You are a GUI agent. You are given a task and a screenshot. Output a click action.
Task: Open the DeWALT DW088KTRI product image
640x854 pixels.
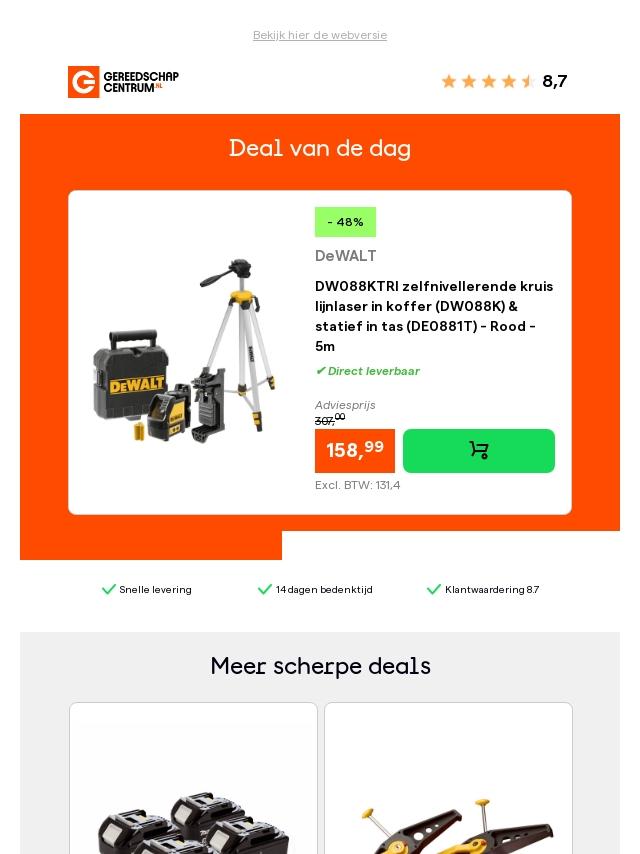(x=185, y=351)
